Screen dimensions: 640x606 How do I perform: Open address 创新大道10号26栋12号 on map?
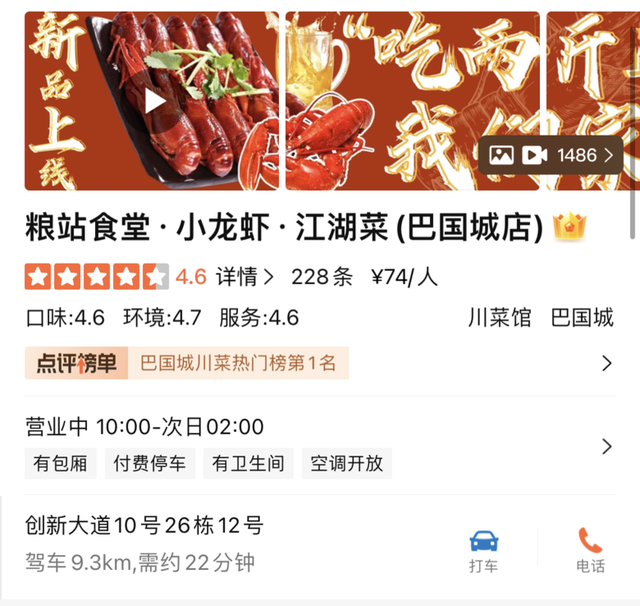144,525
